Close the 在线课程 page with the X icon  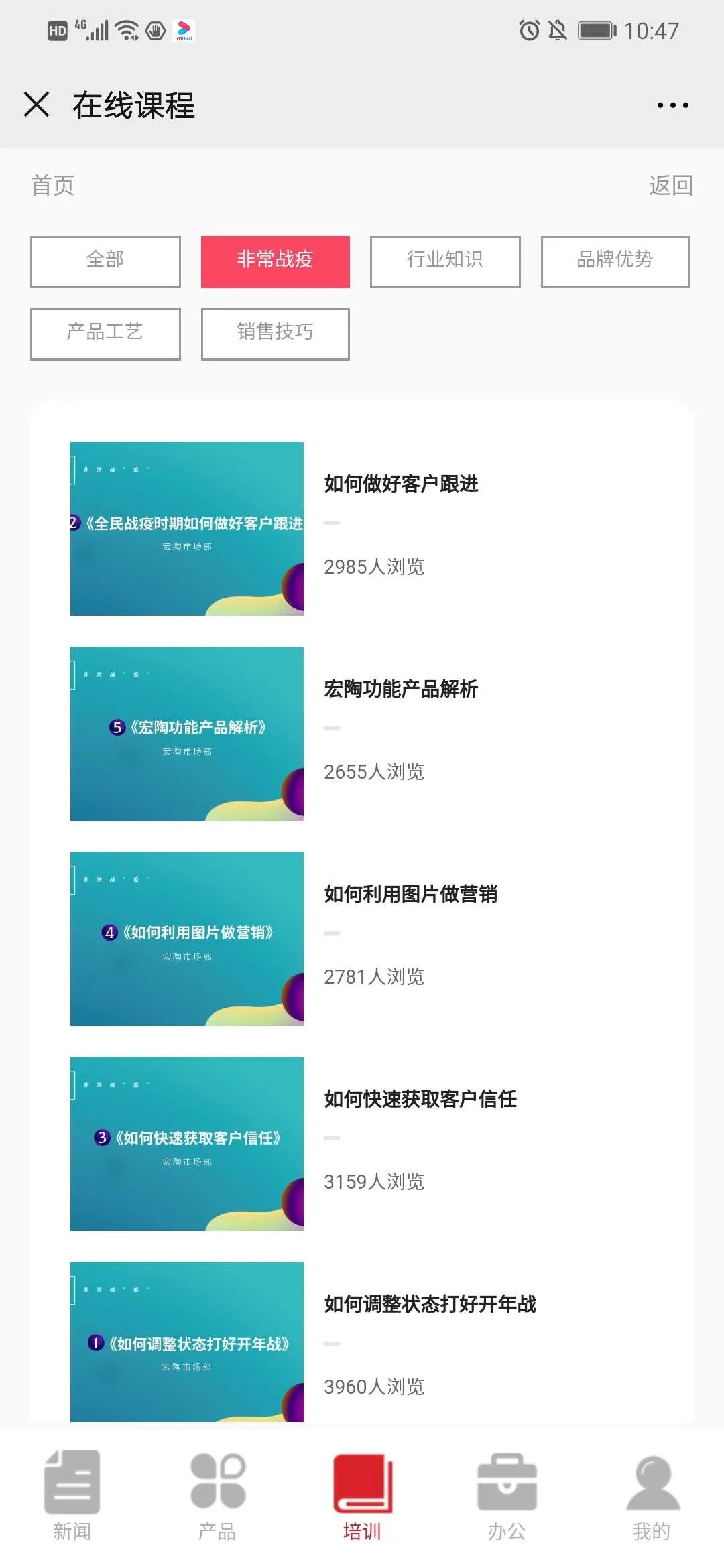(x=37, y=104)
